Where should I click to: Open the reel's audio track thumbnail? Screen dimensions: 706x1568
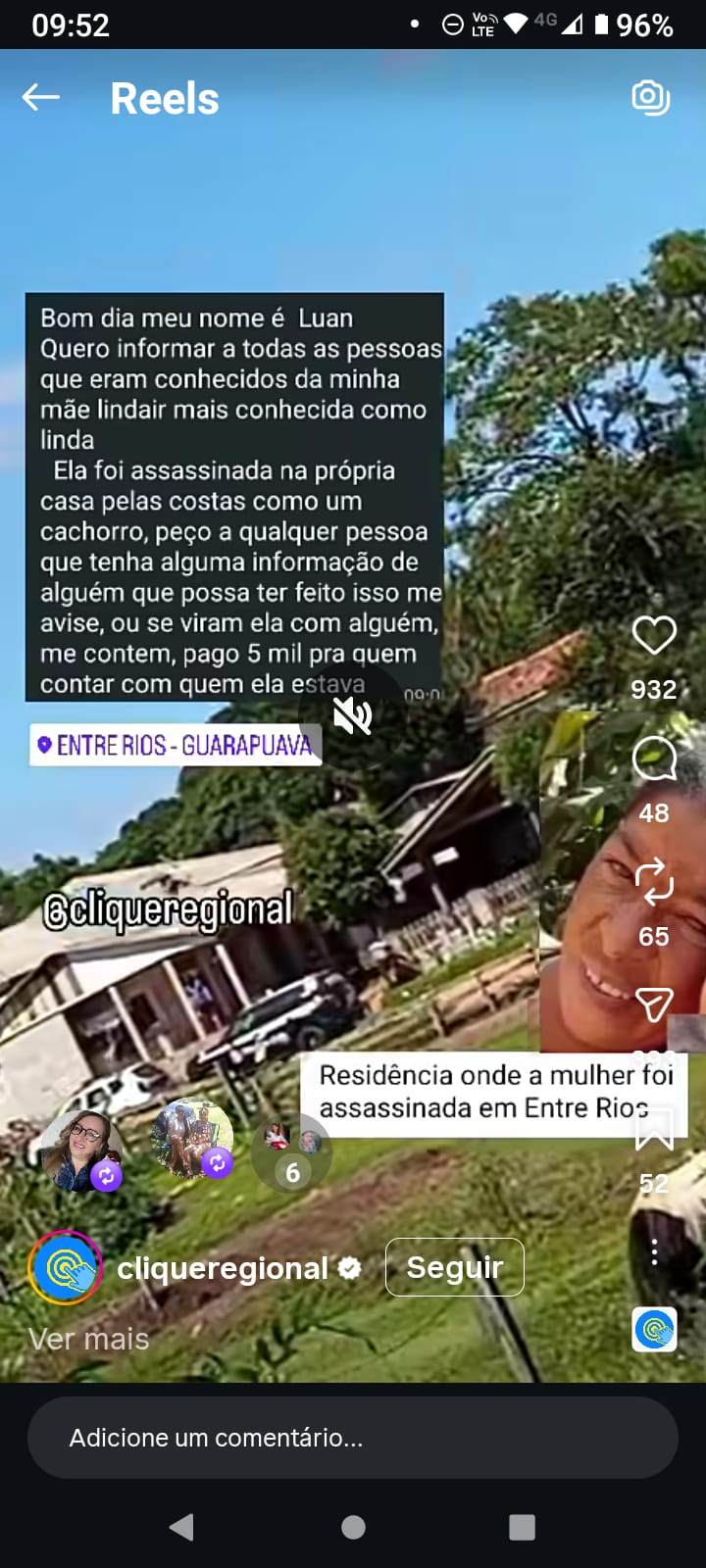654,1330
